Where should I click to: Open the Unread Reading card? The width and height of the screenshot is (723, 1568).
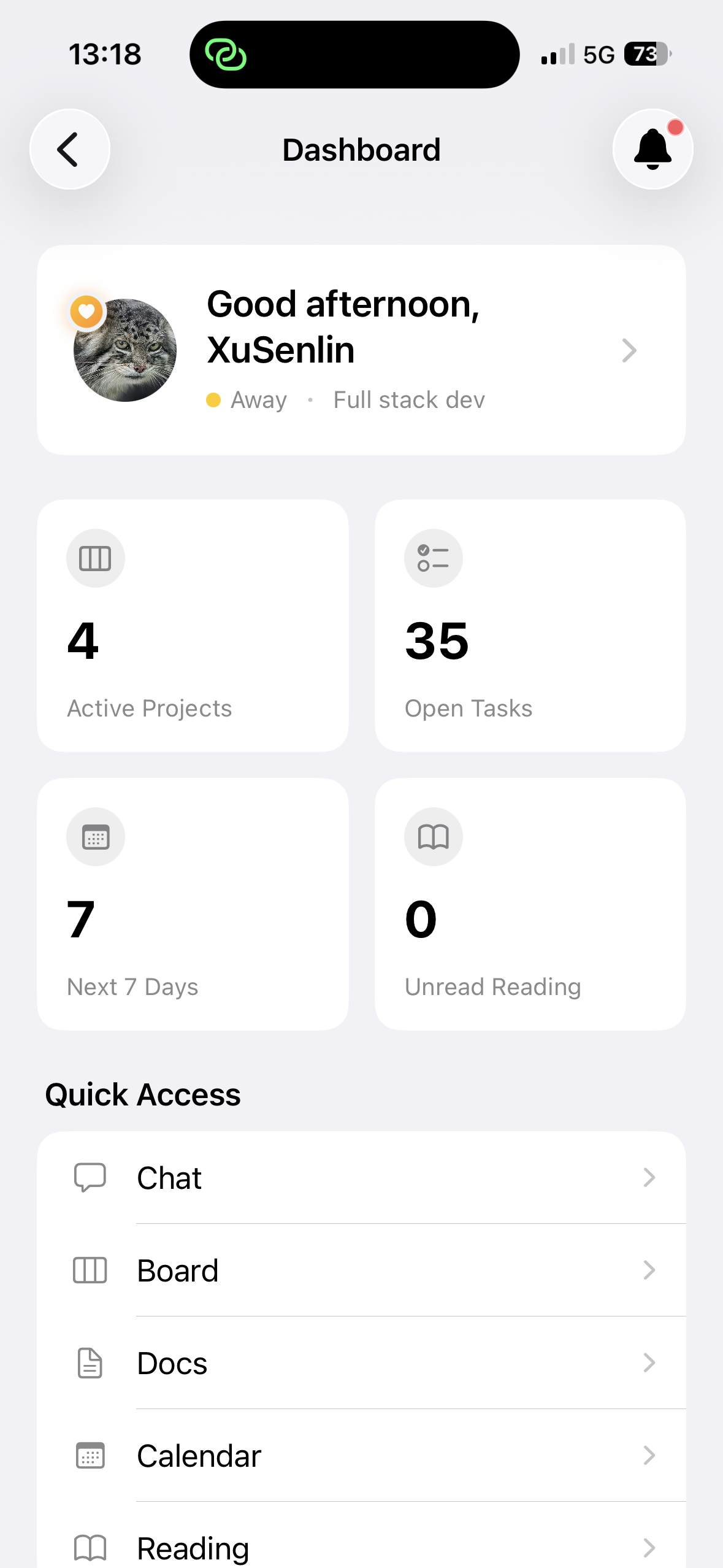tap(530, 904)
